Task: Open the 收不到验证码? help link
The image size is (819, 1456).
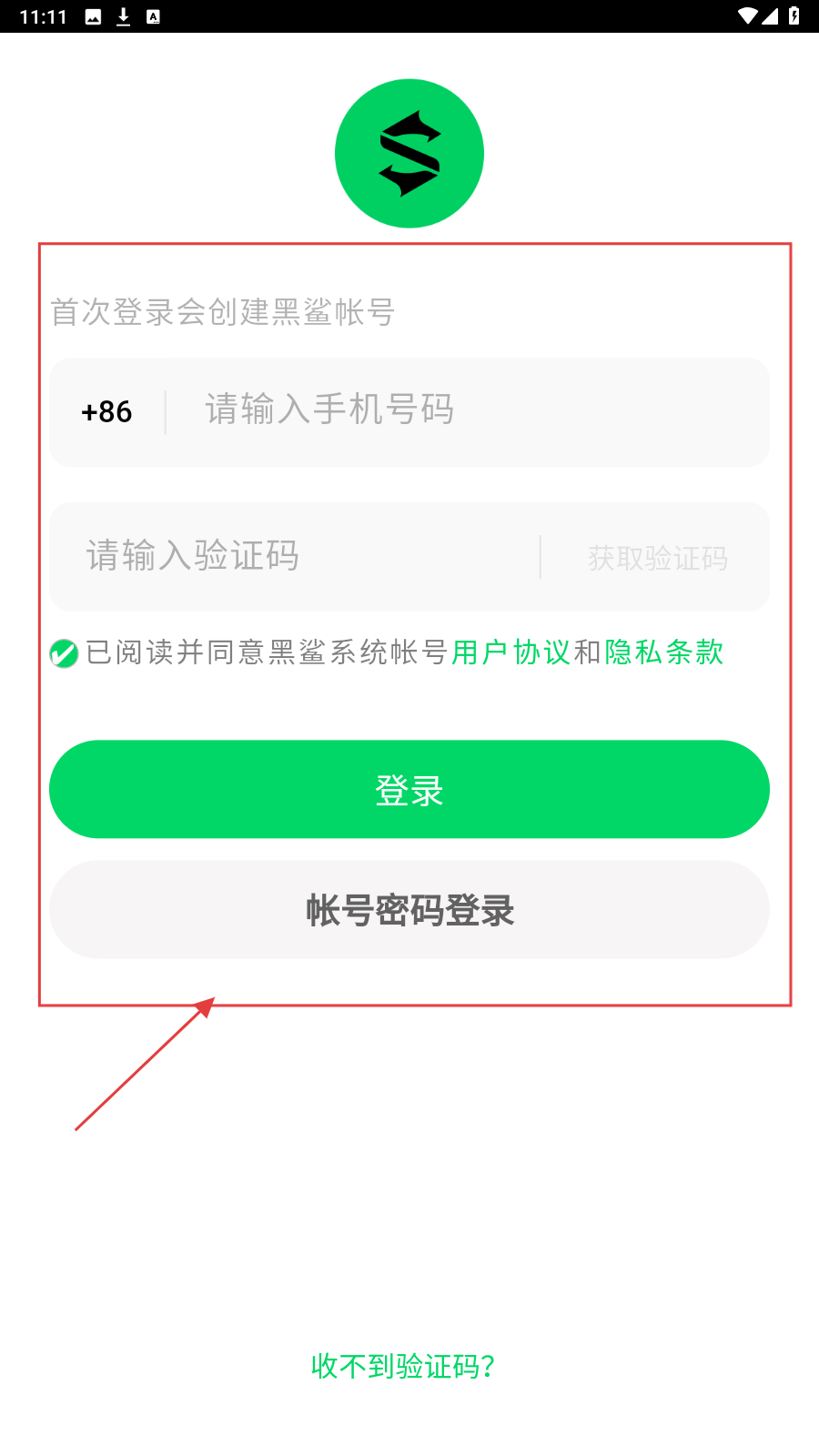Action: tap(402, 1366)
